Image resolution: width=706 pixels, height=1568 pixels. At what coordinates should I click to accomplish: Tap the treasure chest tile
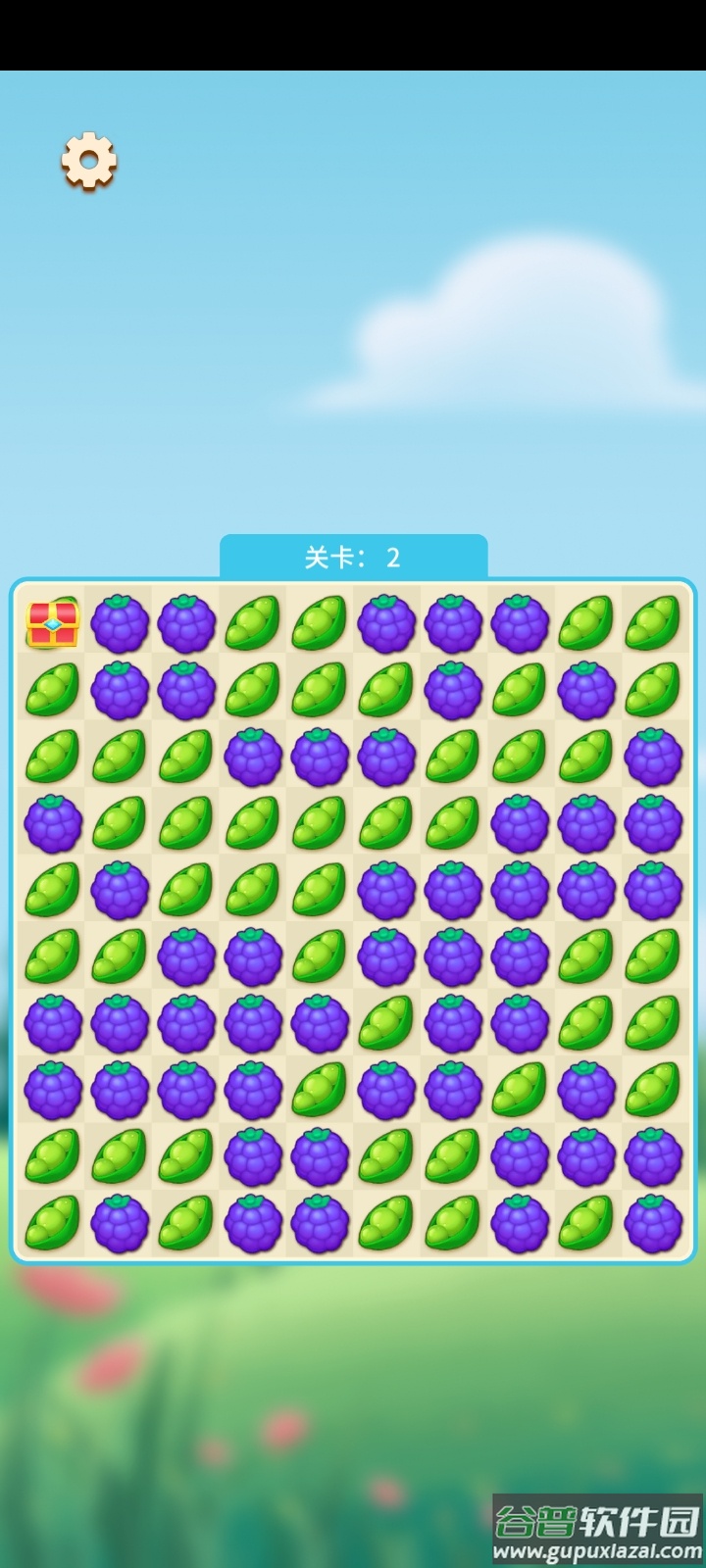pos(53,624)
